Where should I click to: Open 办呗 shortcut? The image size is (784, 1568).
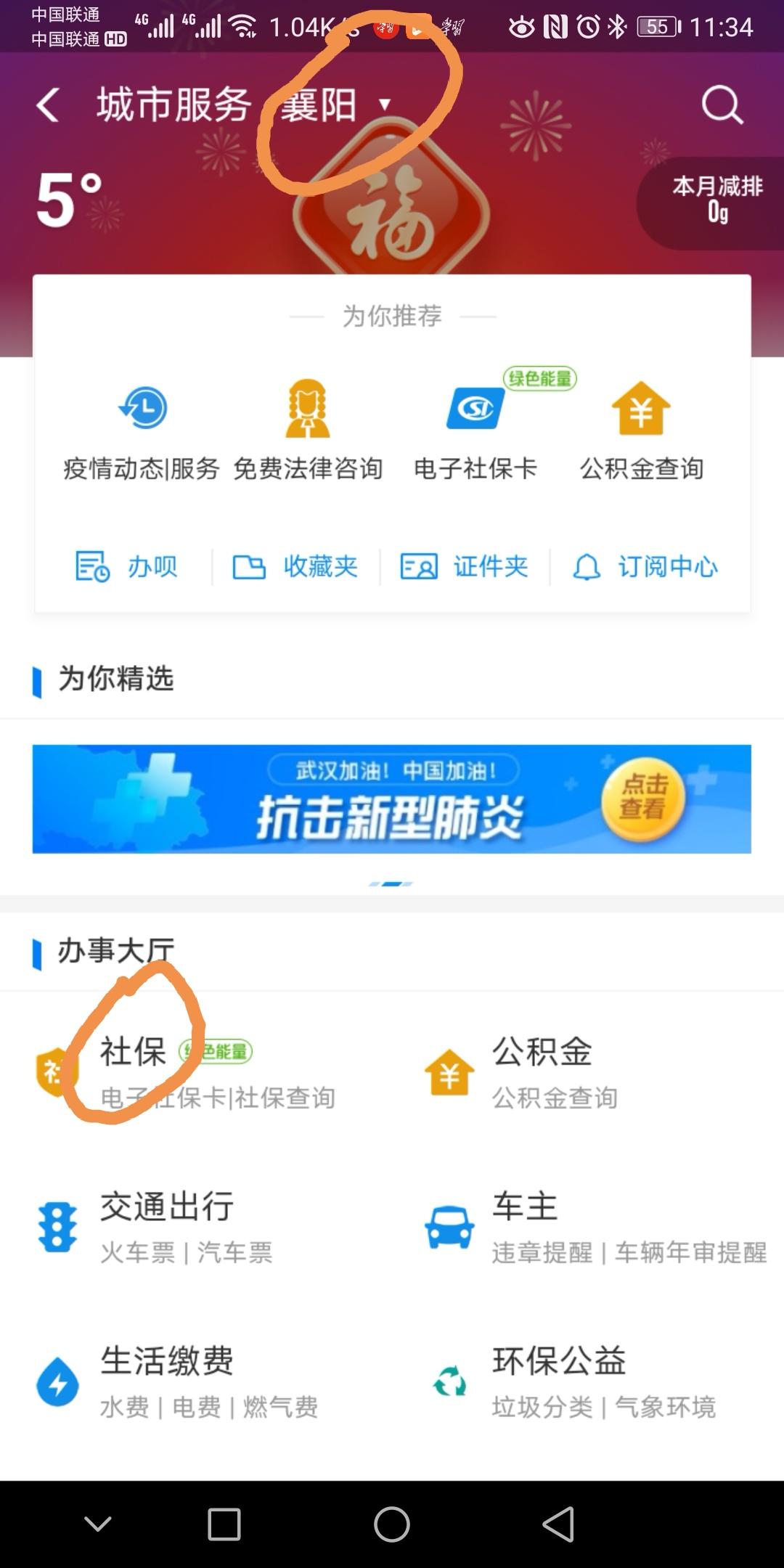[x=128, y=567]
